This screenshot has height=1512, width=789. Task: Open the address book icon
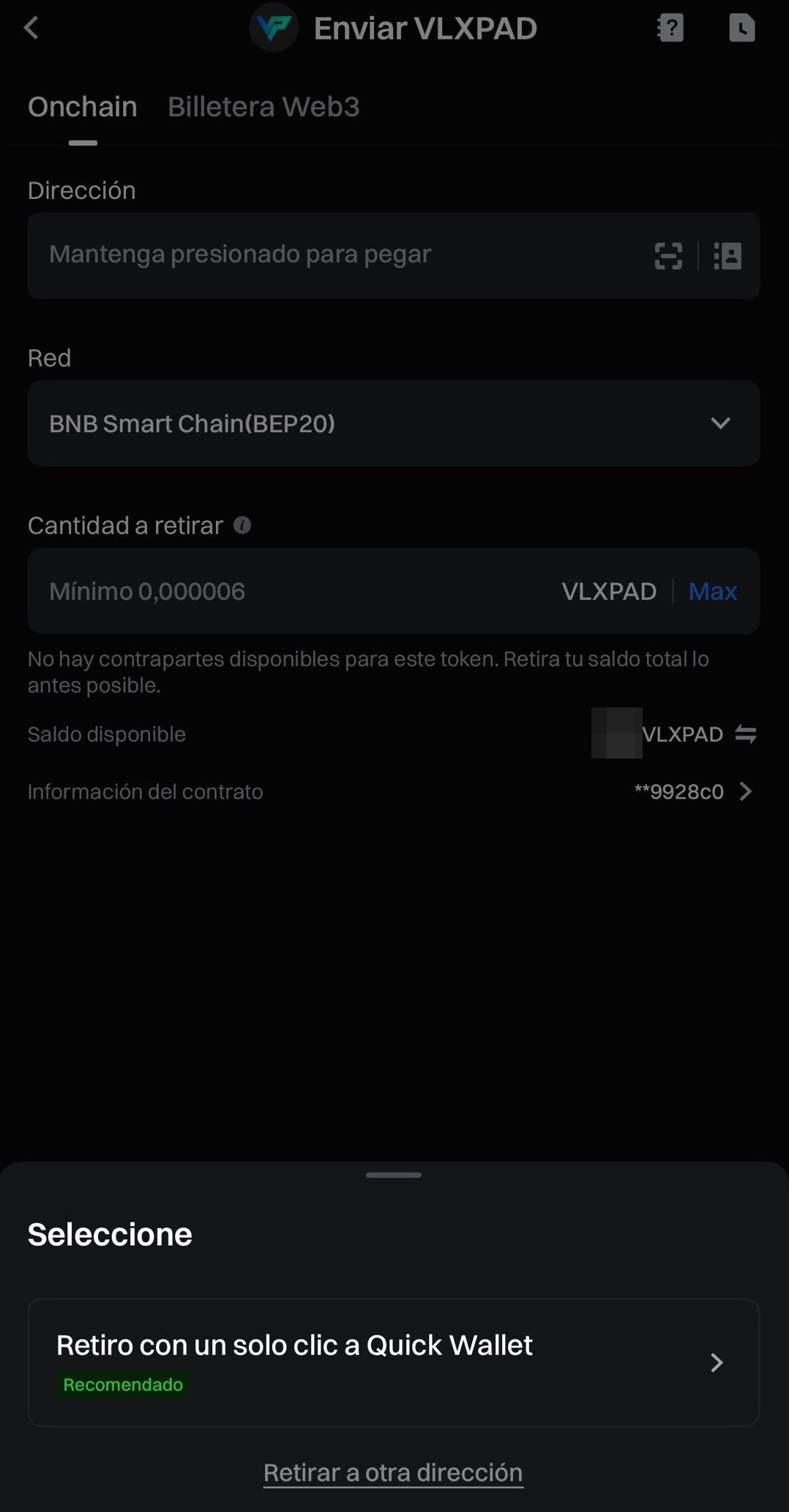coord(728,256)
